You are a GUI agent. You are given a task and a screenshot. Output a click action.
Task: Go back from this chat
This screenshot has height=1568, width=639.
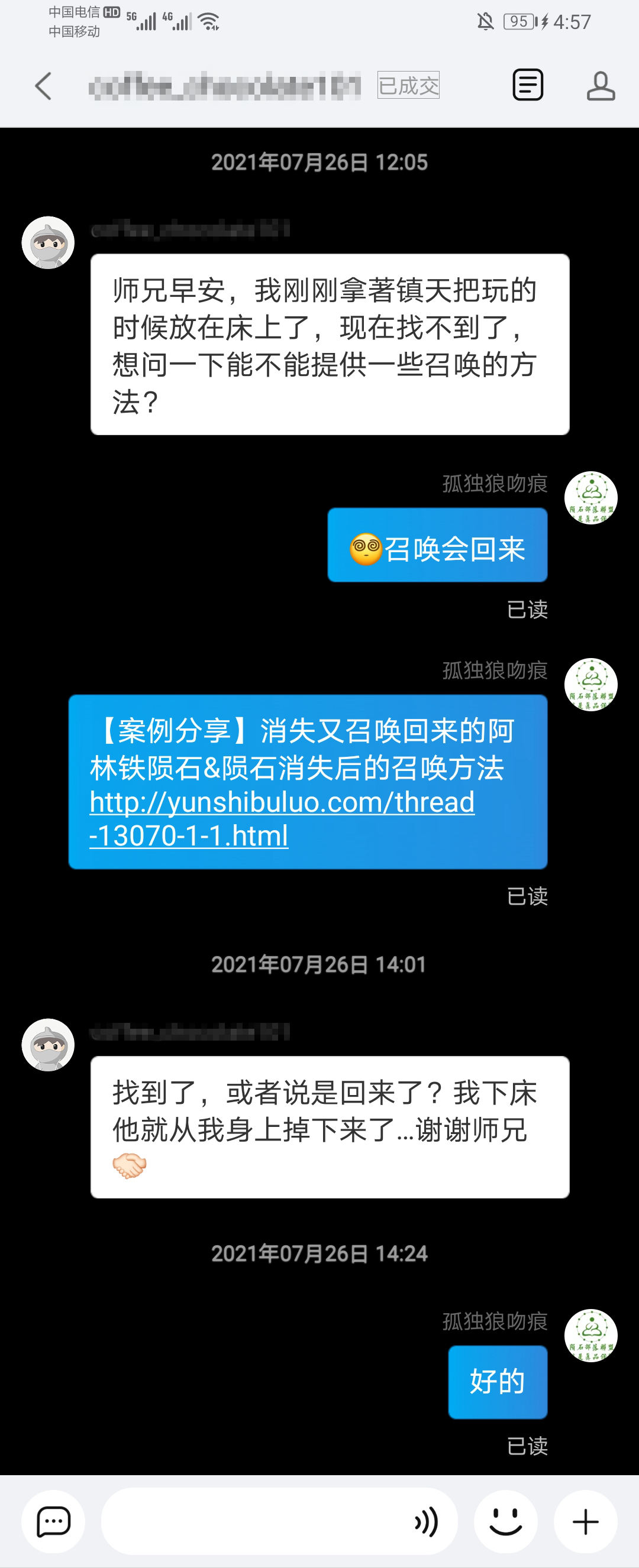pyautogui.click(x=43, y=86)
